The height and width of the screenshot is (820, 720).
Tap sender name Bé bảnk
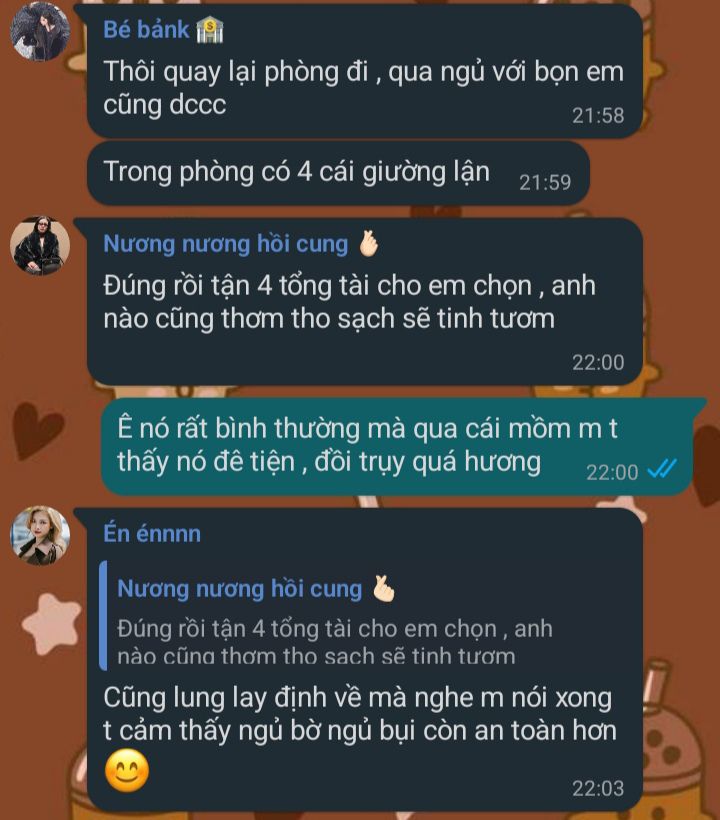pyautogui.click(x=147, y=30)
